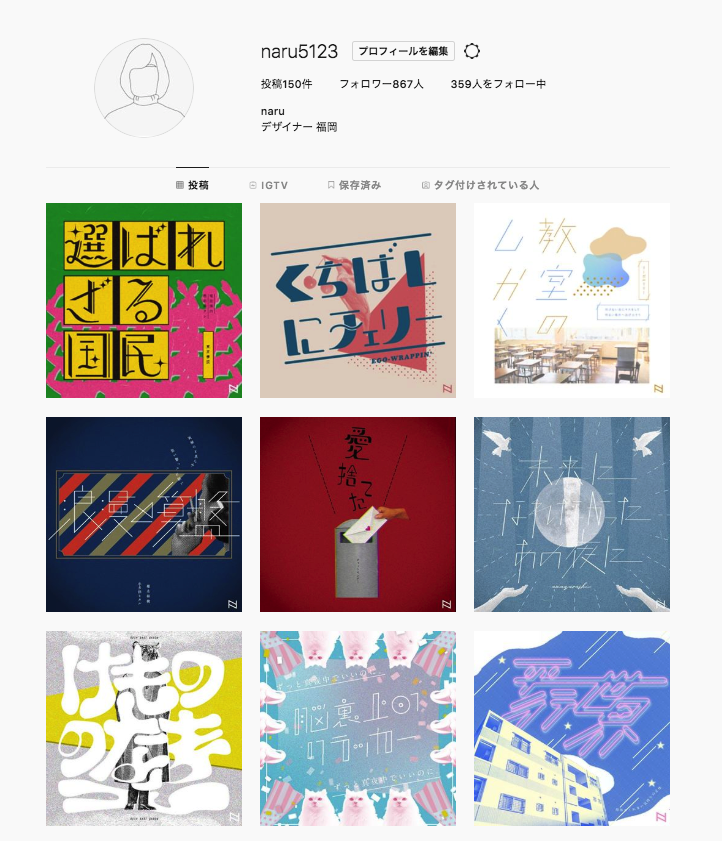Tap the プロフィールを編集 button
This screenshot has height=841, width=722.
click(x=404, y=51)
